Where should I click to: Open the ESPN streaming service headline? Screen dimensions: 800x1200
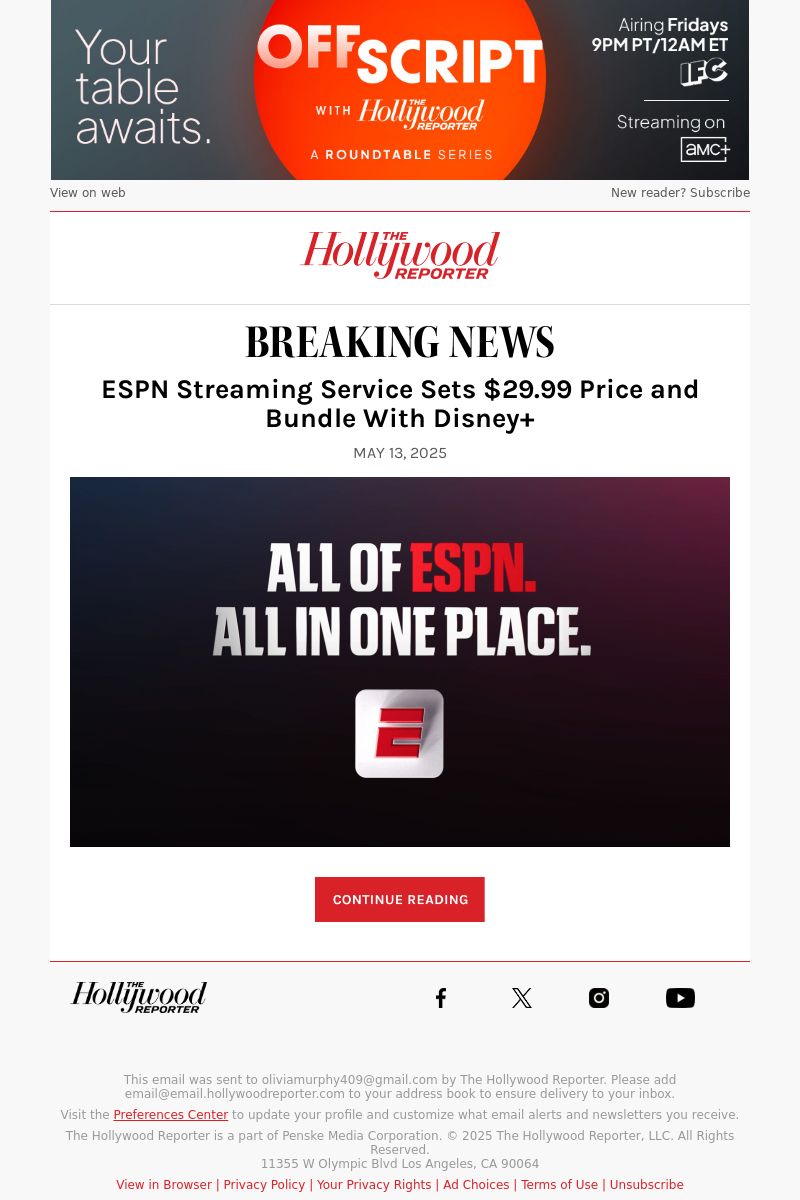pyautogui.click(x=400, y=404)
